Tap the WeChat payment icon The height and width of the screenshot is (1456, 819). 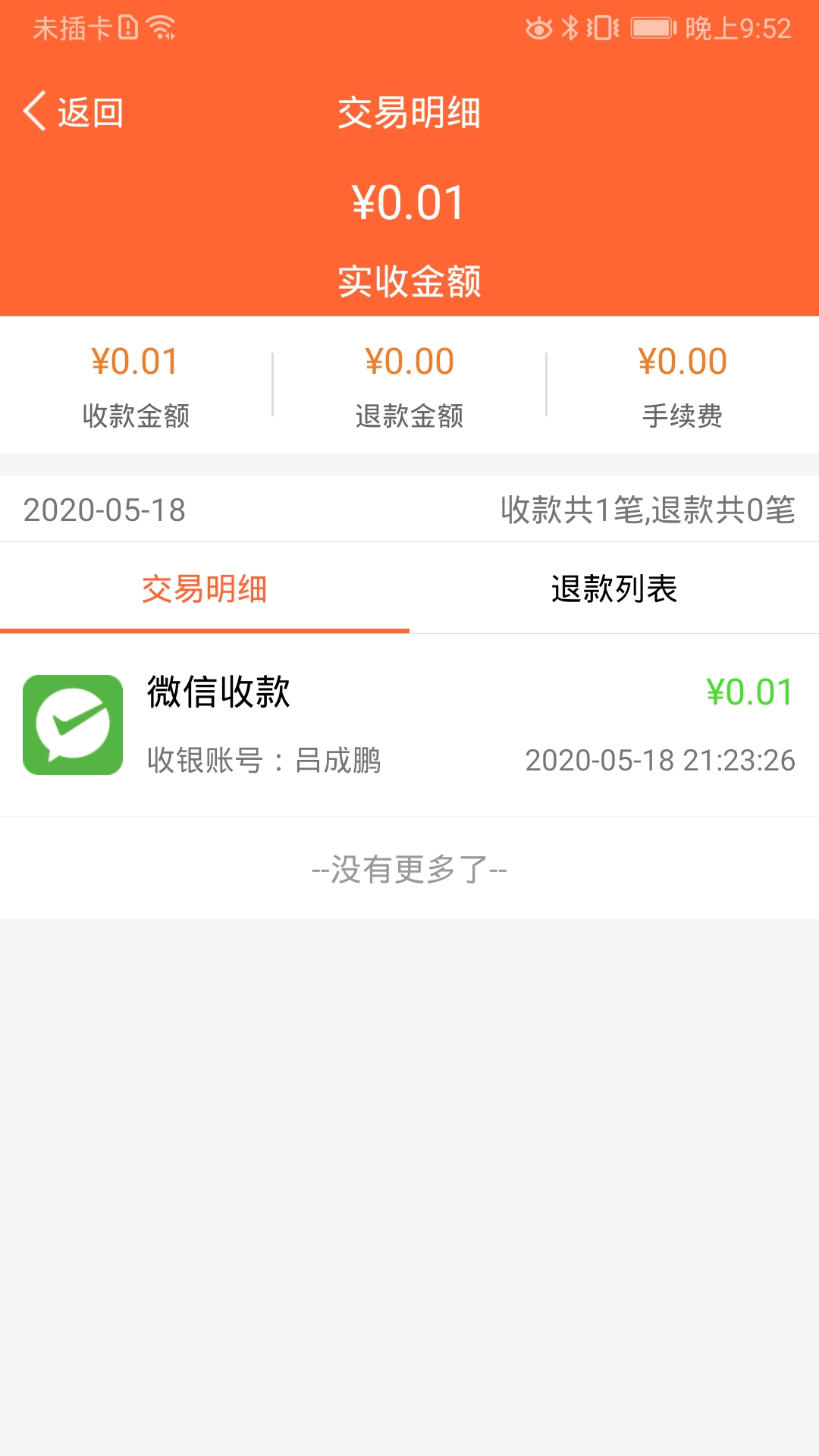coord(73,724)
